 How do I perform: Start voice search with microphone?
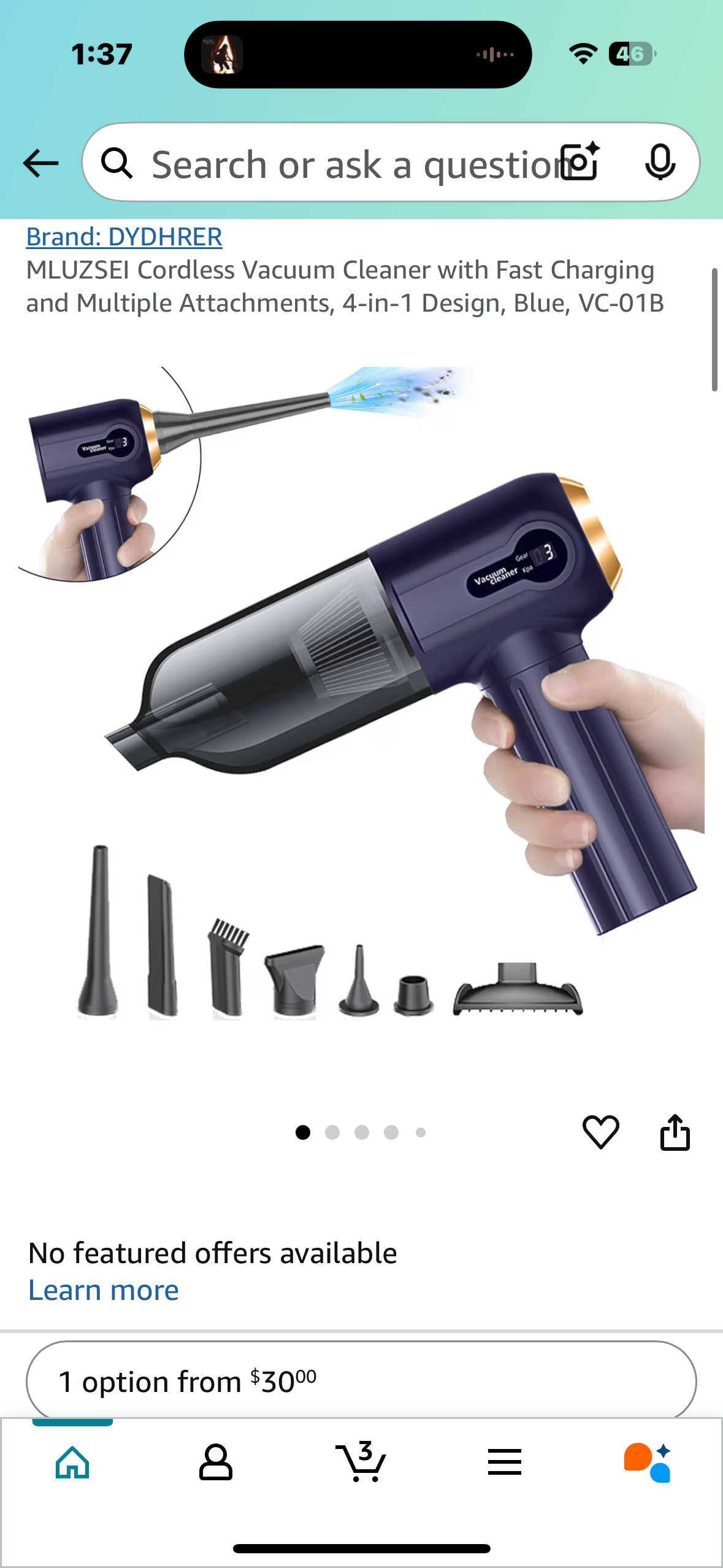pos(660,163)
